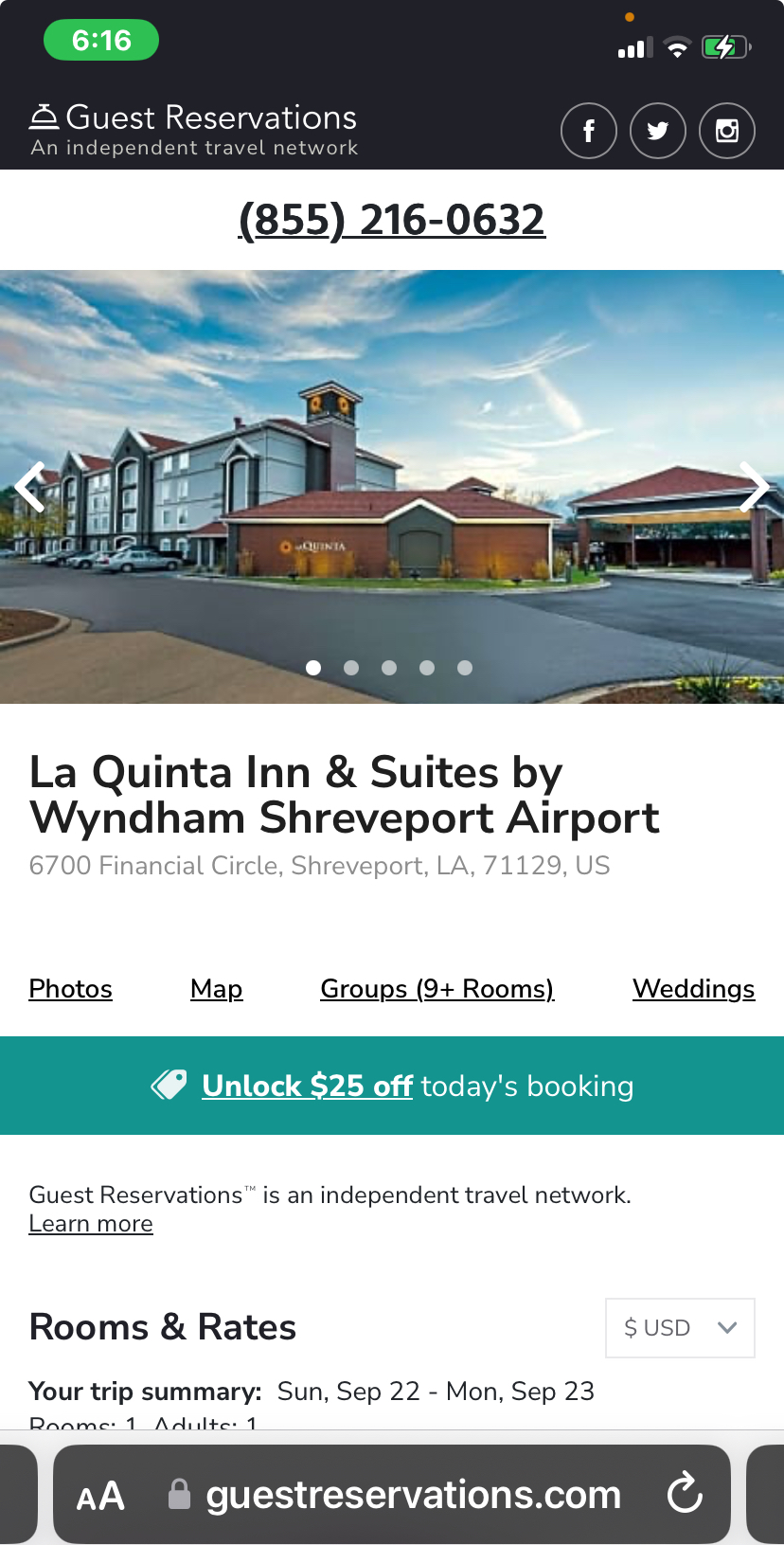Screen dimensions: 784x1545
Task: Expand currency options via the chevron
Action: (727, 1327)
